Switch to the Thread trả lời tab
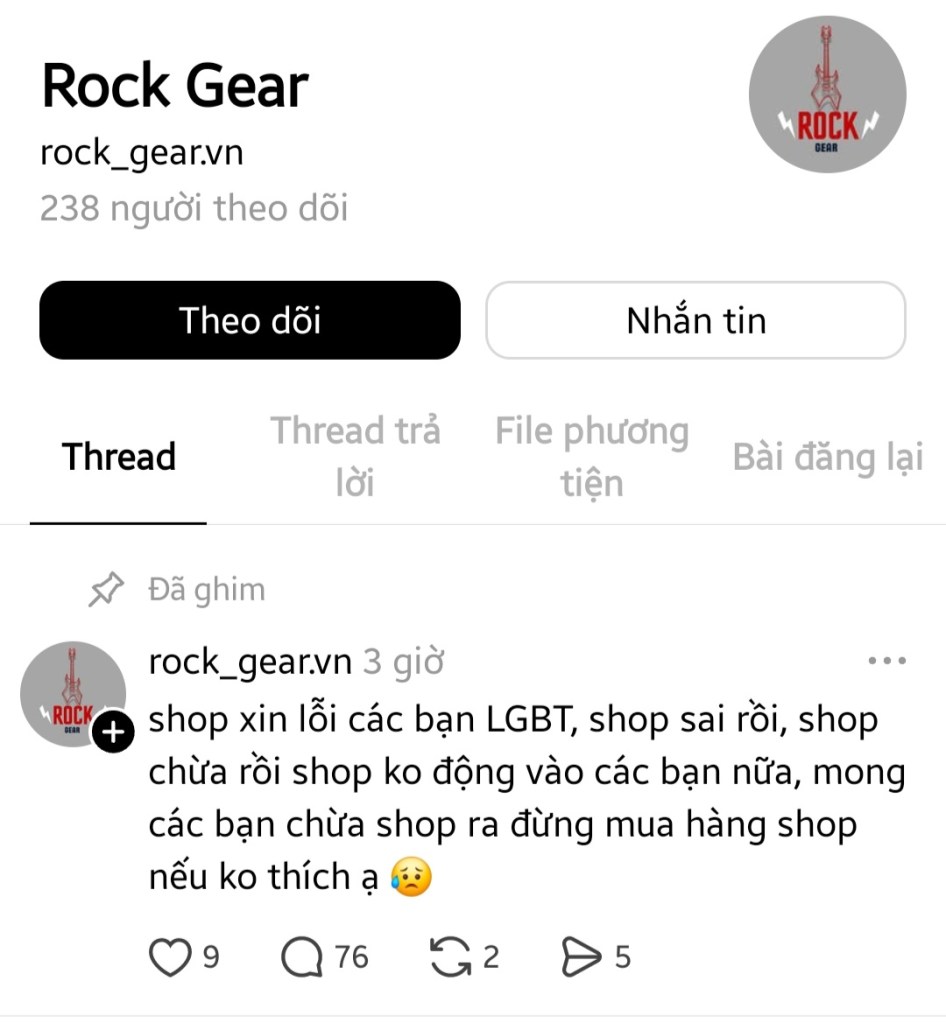The image size is (946, 1023). click(355, 457)
